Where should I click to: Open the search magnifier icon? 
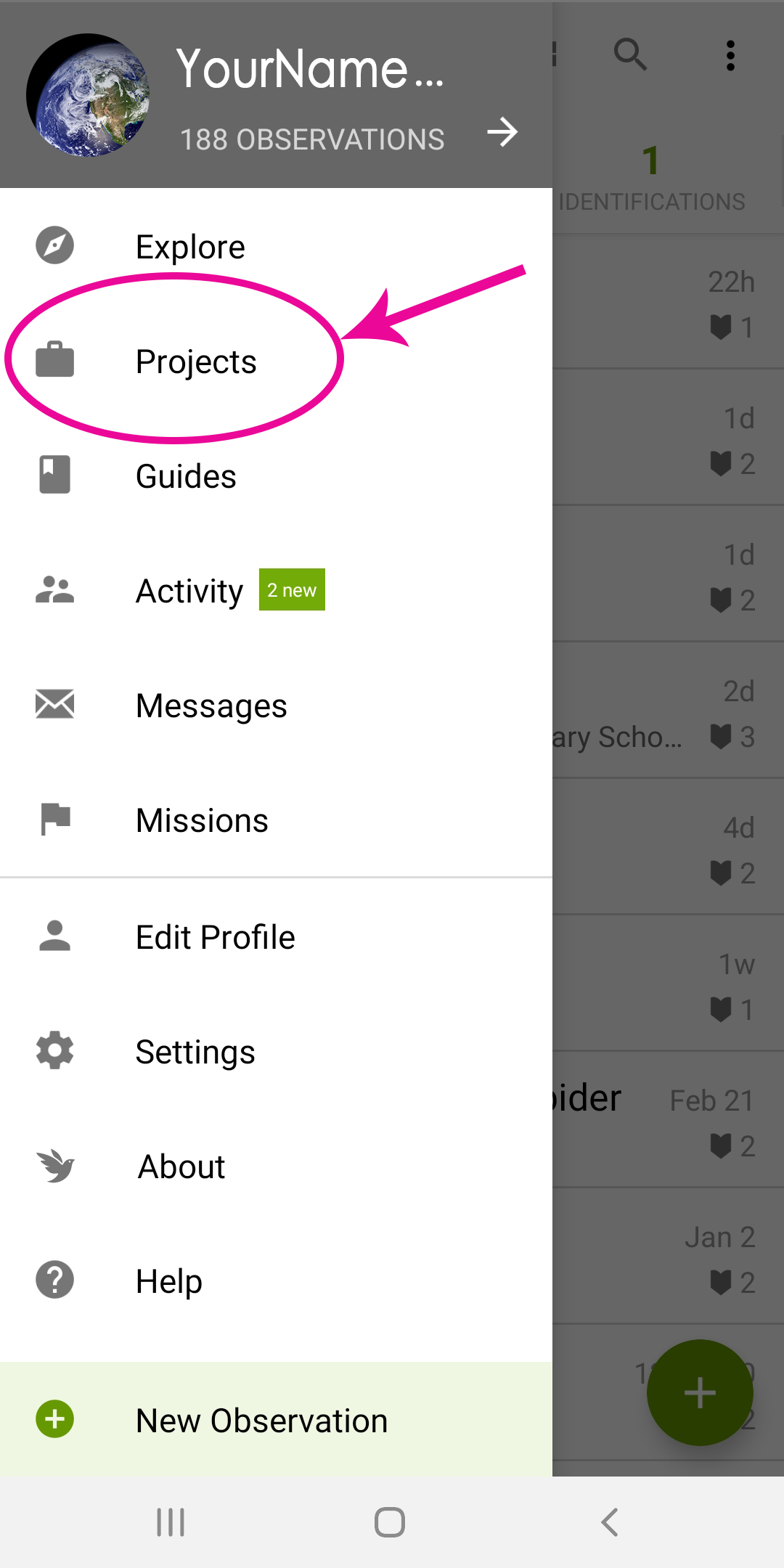[629, 54]
